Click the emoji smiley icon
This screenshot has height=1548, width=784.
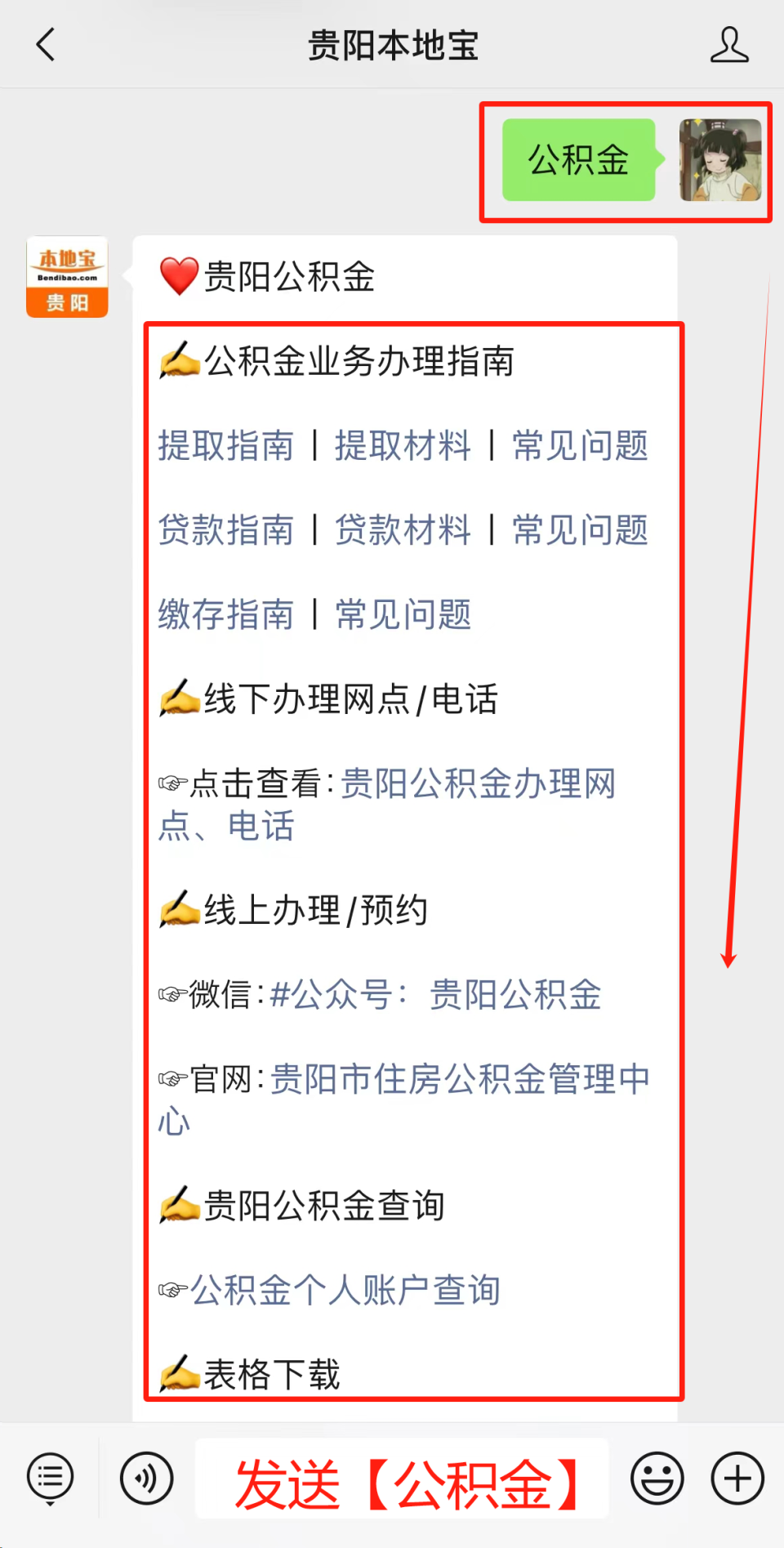pyautogui.click(x=656, y=1477)
